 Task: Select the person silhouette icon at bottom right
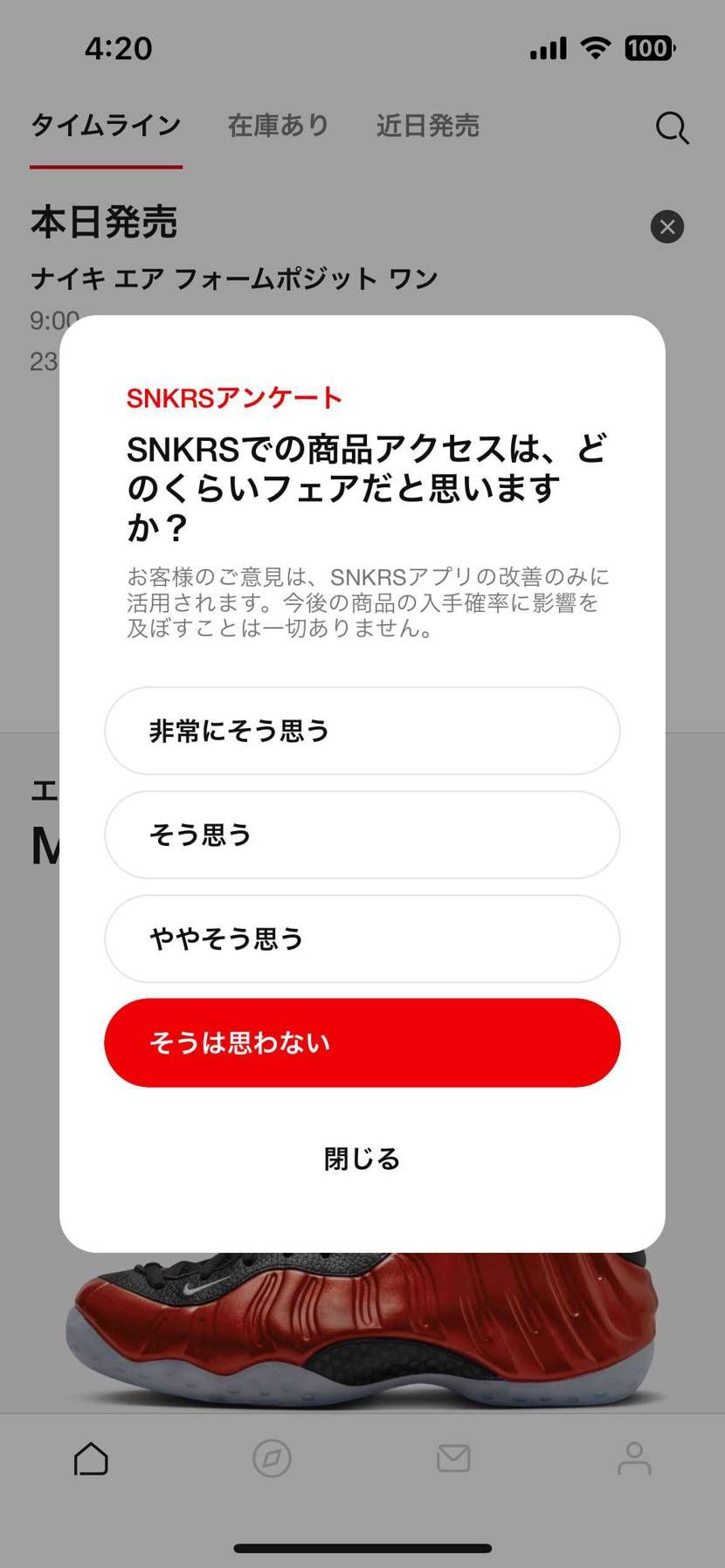[634, 1456]
